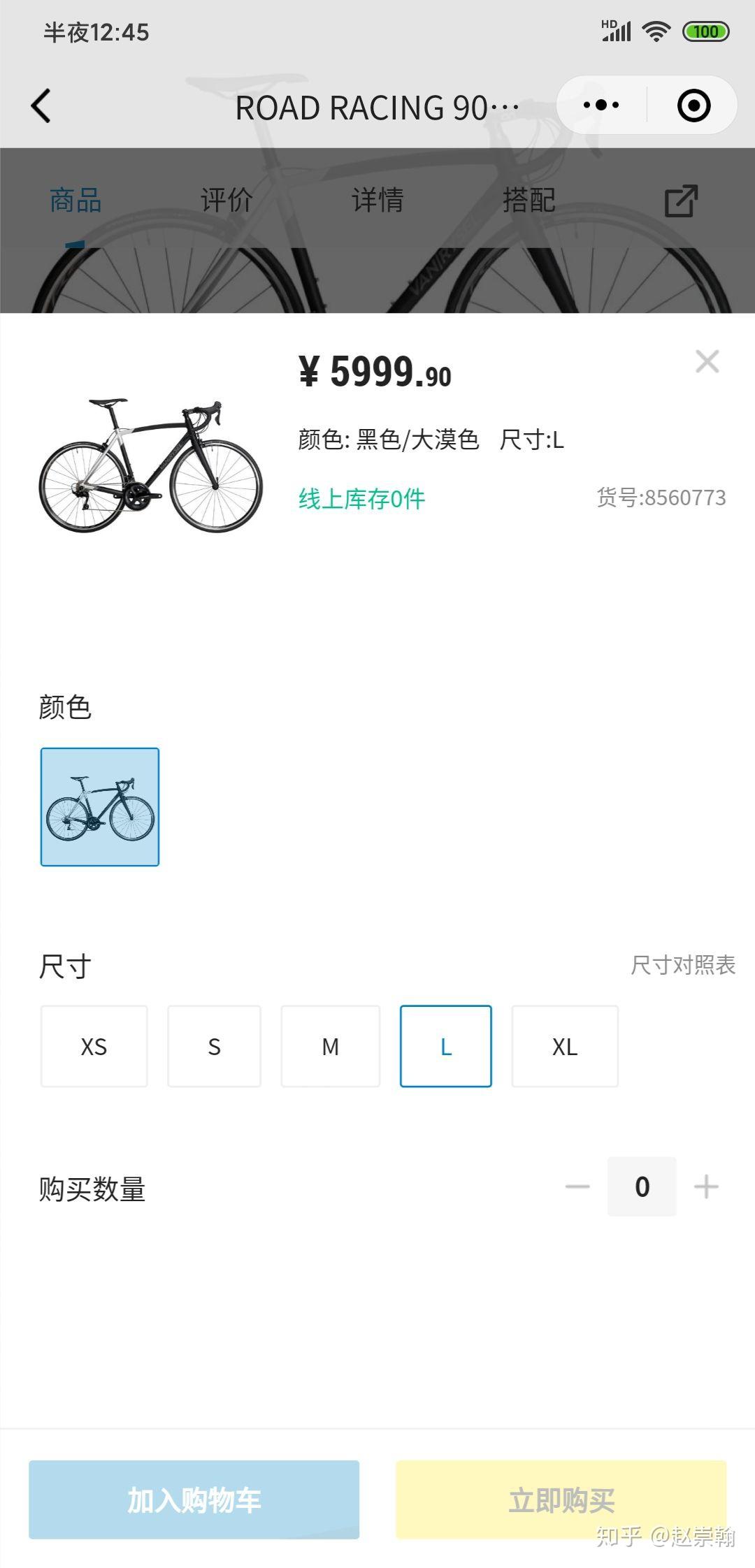Increase purchase quantity with plus
Viewport: 755px width, 1568px height.
[706, 1186]
